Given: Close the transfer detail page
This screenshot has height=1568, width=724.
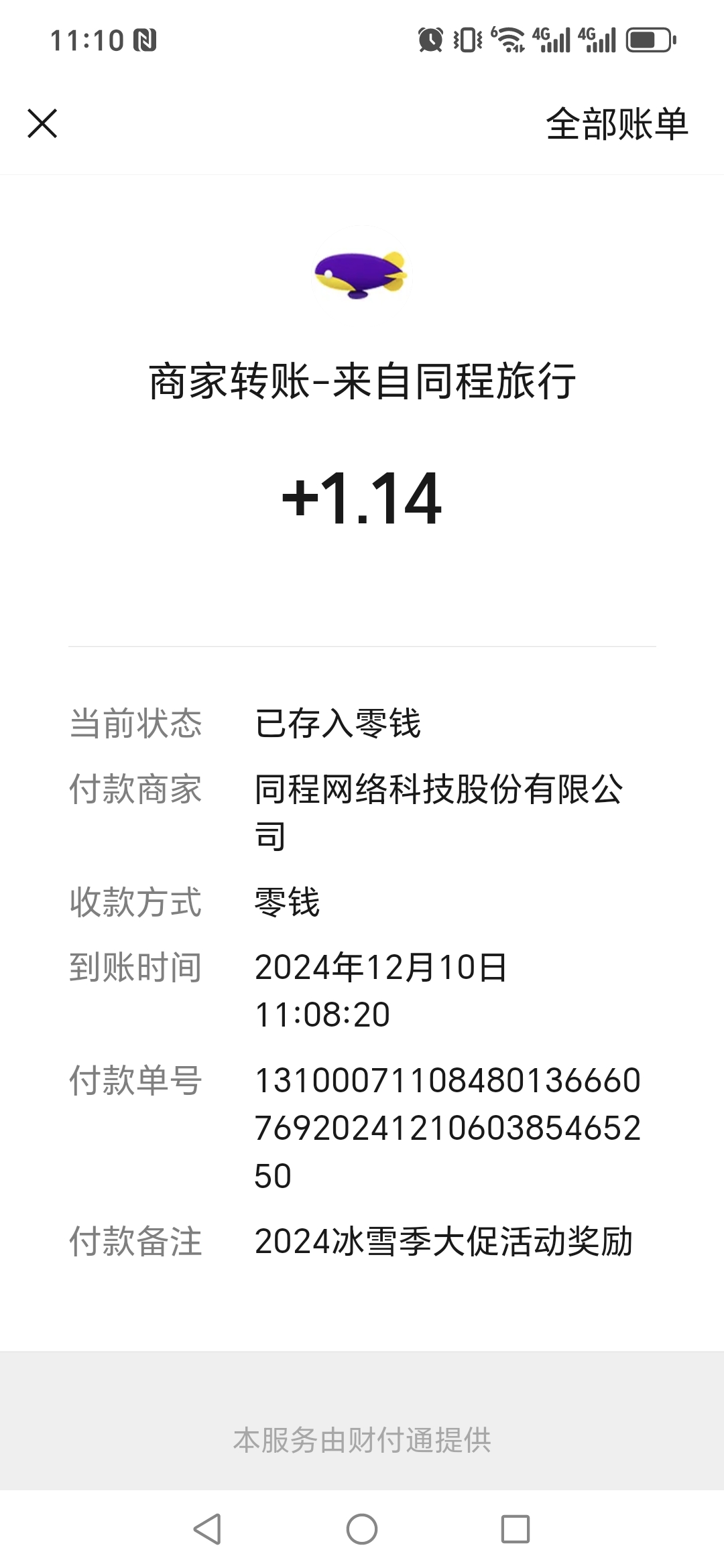Looking at the screenshot, I should tap(42, 124).
